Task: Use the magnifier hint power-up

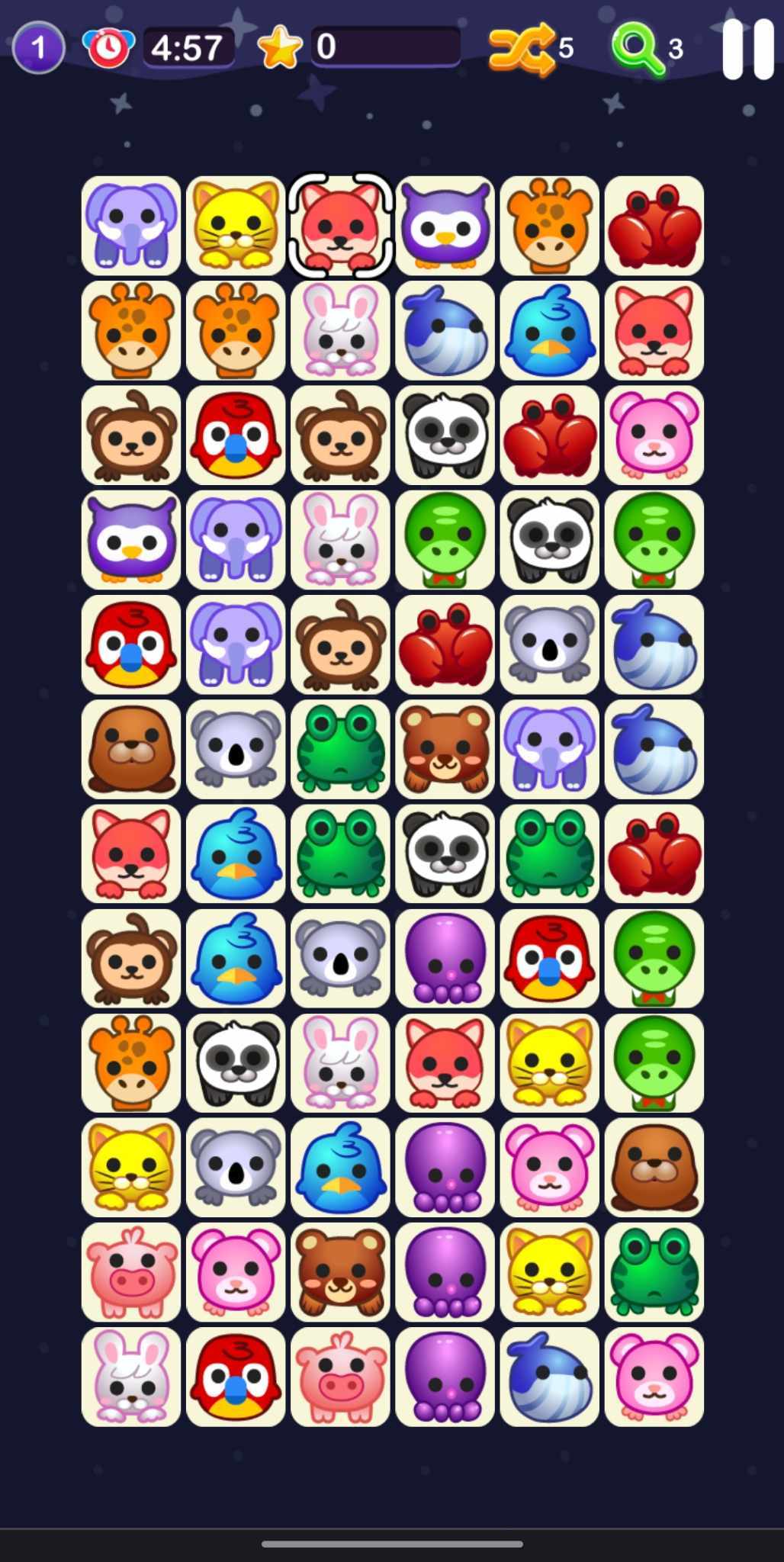Action: (638, 49)
